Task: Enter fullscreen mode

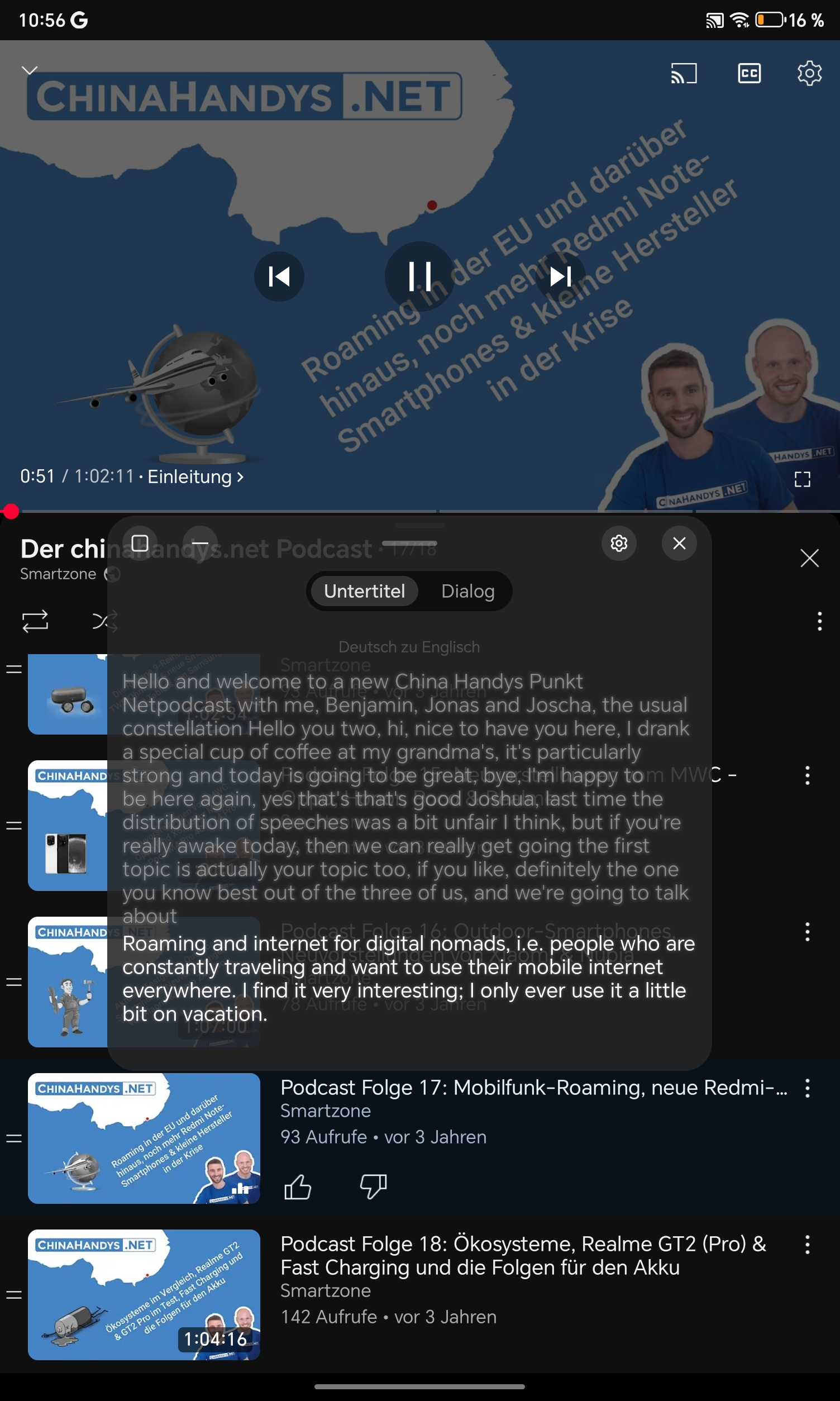Action: click(802, 479)
